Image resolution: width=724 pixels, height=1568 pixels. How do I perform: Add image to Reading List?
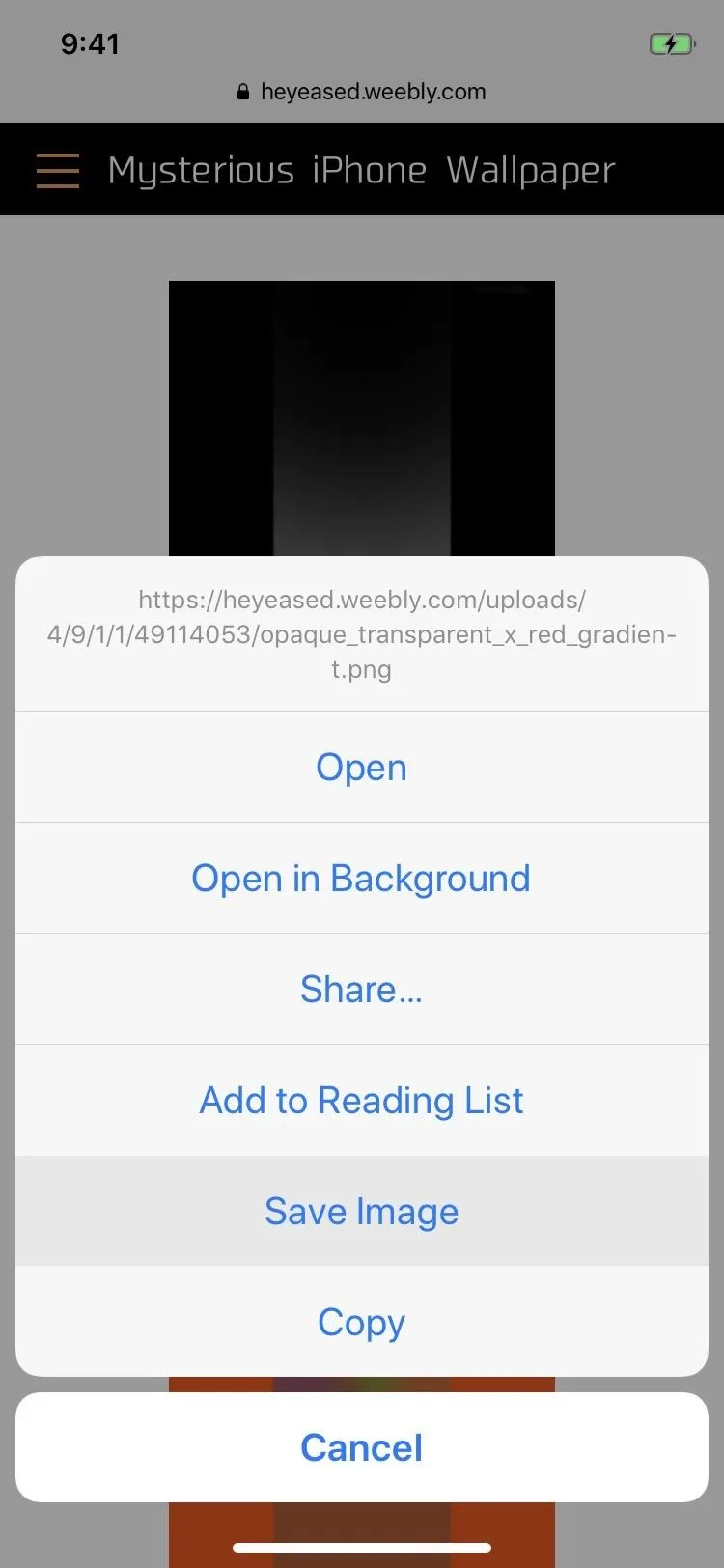[x=361, y=1101]
